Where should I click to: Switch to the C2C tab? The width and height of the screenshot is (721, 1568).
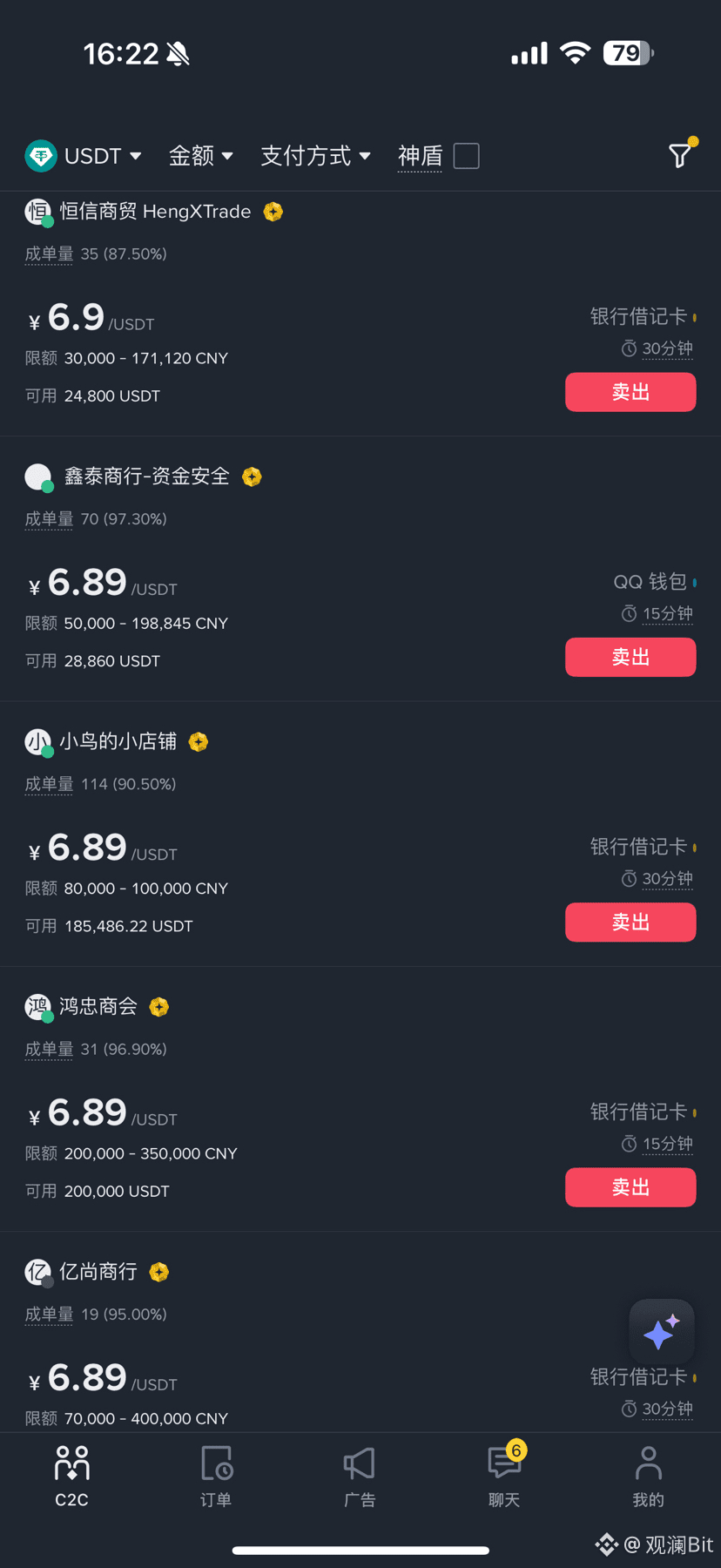pyautogui.click(x=71, y=1476)
